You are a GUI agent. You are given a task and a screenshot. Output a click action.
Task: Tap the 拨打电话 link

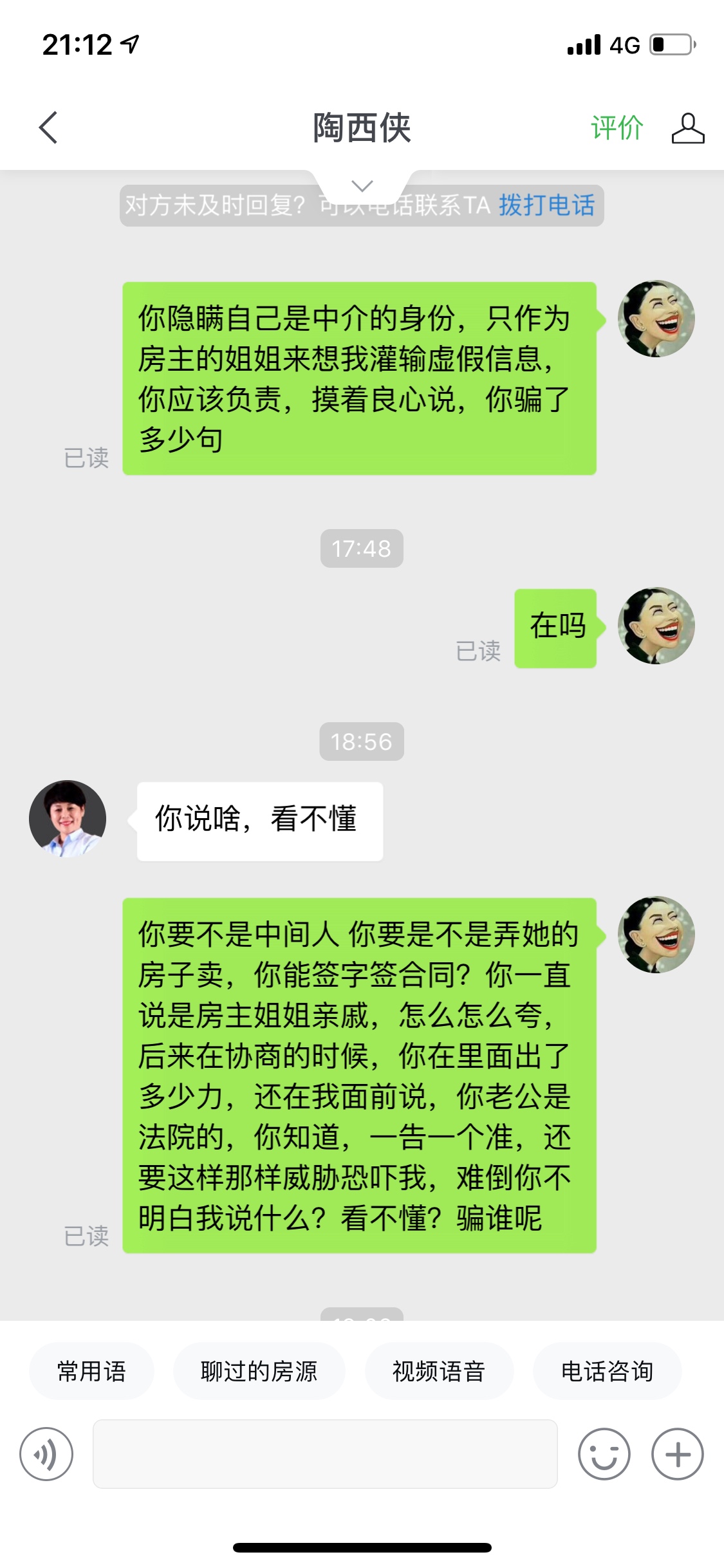546,205
